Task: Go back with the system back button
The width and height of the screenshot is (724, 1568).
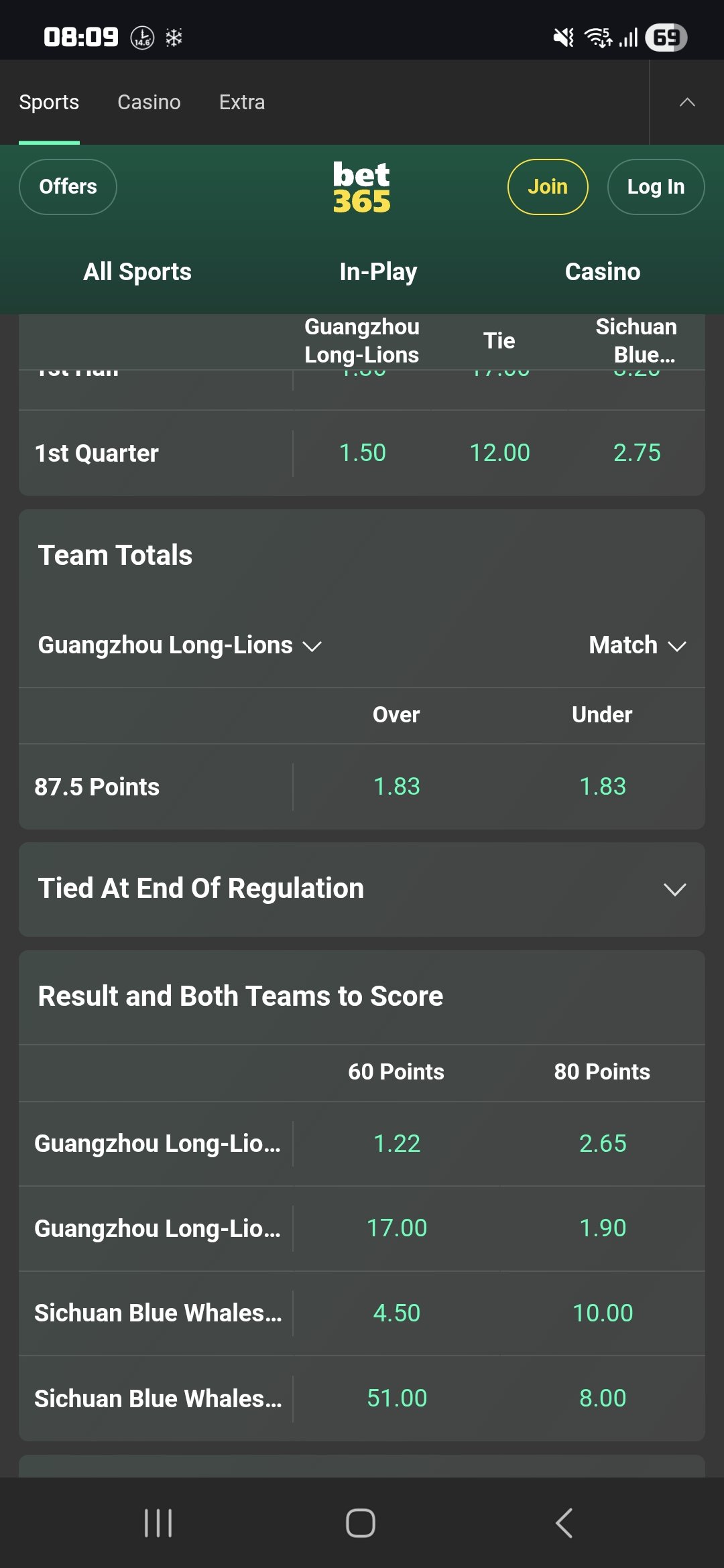Action: 564,1522
